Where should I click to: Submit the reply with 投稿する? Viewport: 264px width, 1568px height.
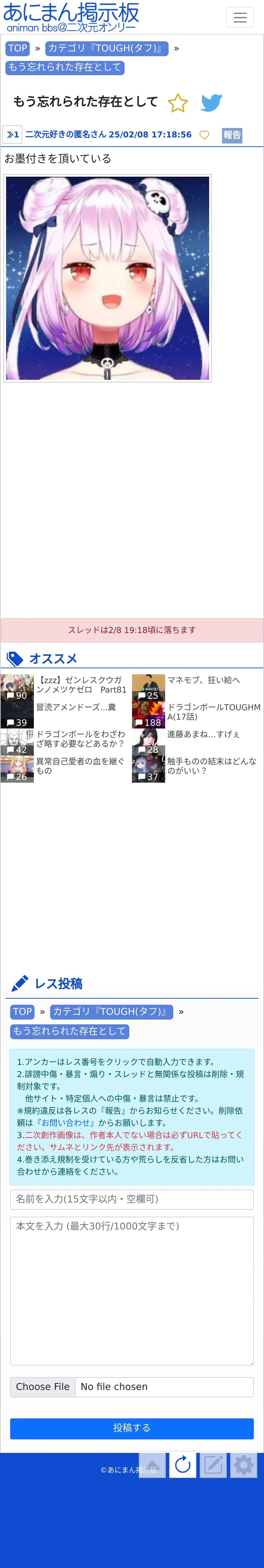coord(131,1428)
